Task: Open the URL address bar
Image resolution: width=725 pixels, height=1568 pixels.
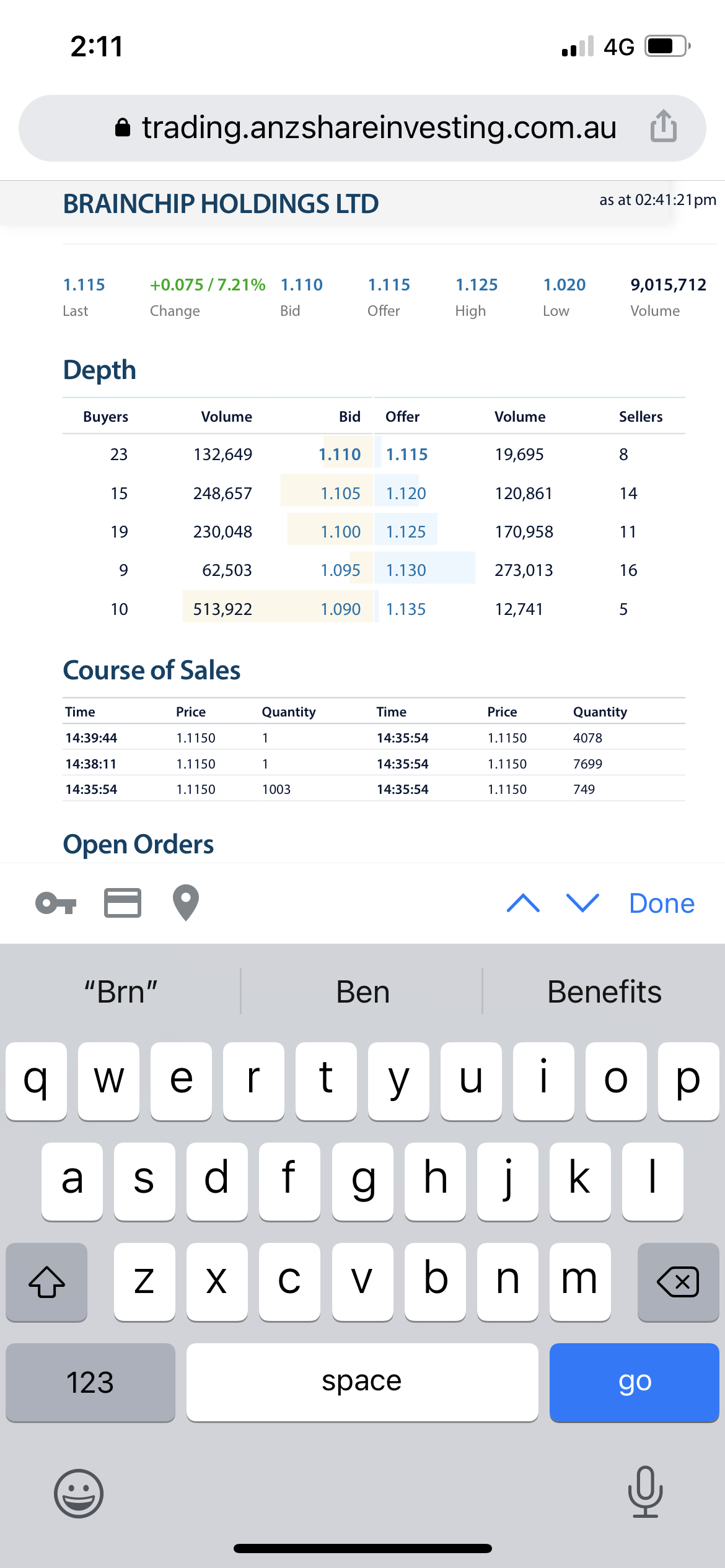Action: pos(362,128)
